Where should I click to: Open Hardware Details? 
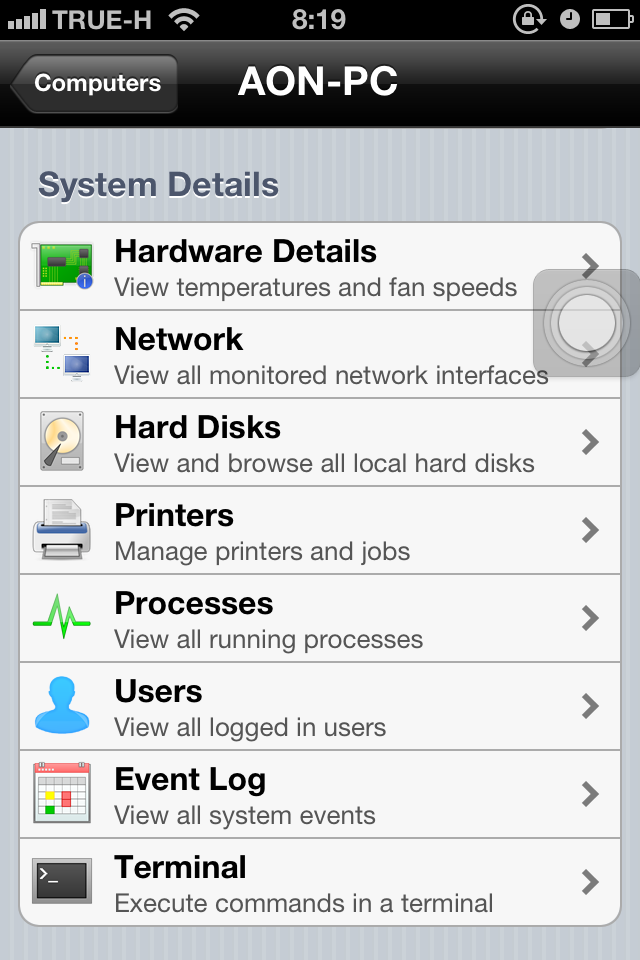click(x=300, y=267)
